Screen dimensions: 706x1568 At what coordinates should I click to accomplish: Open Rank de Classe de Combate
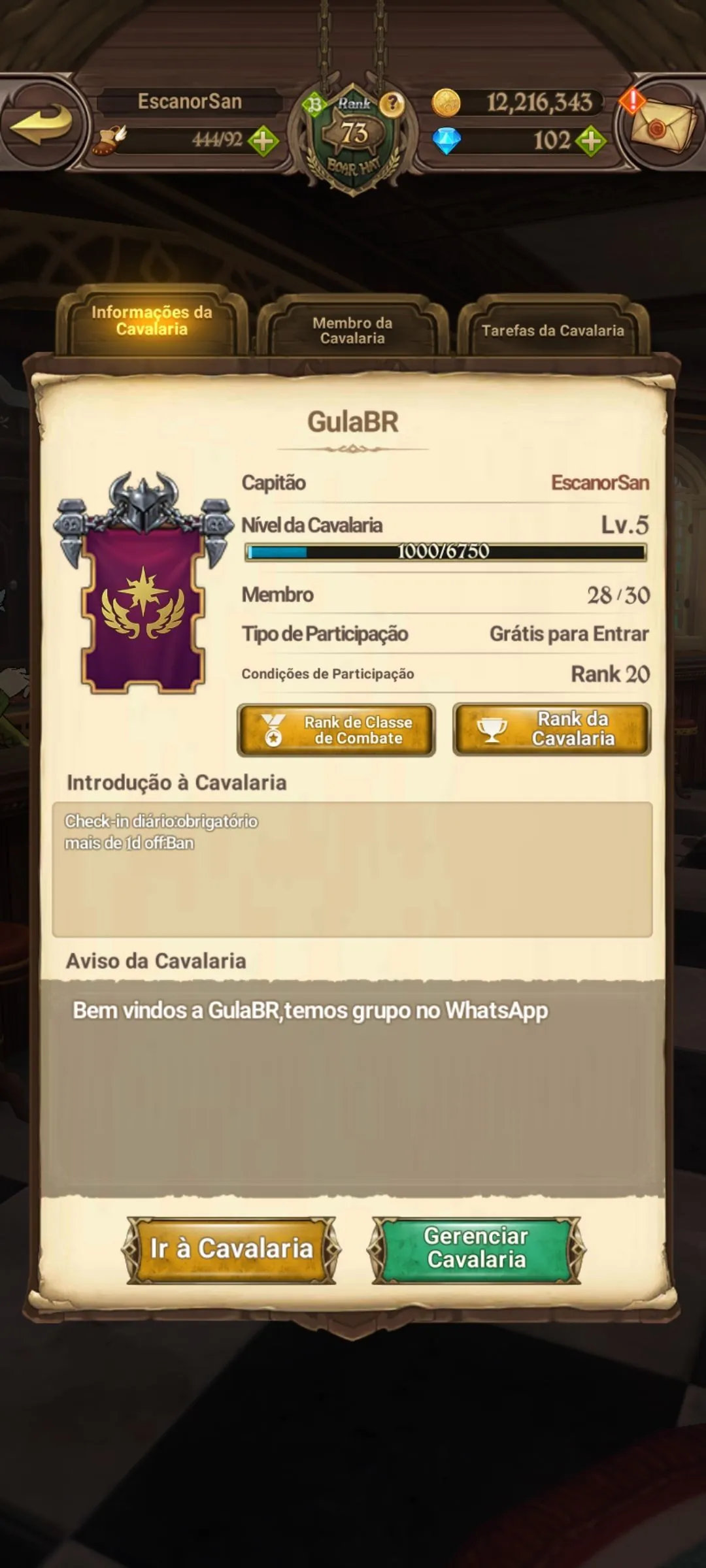(336, 730)
